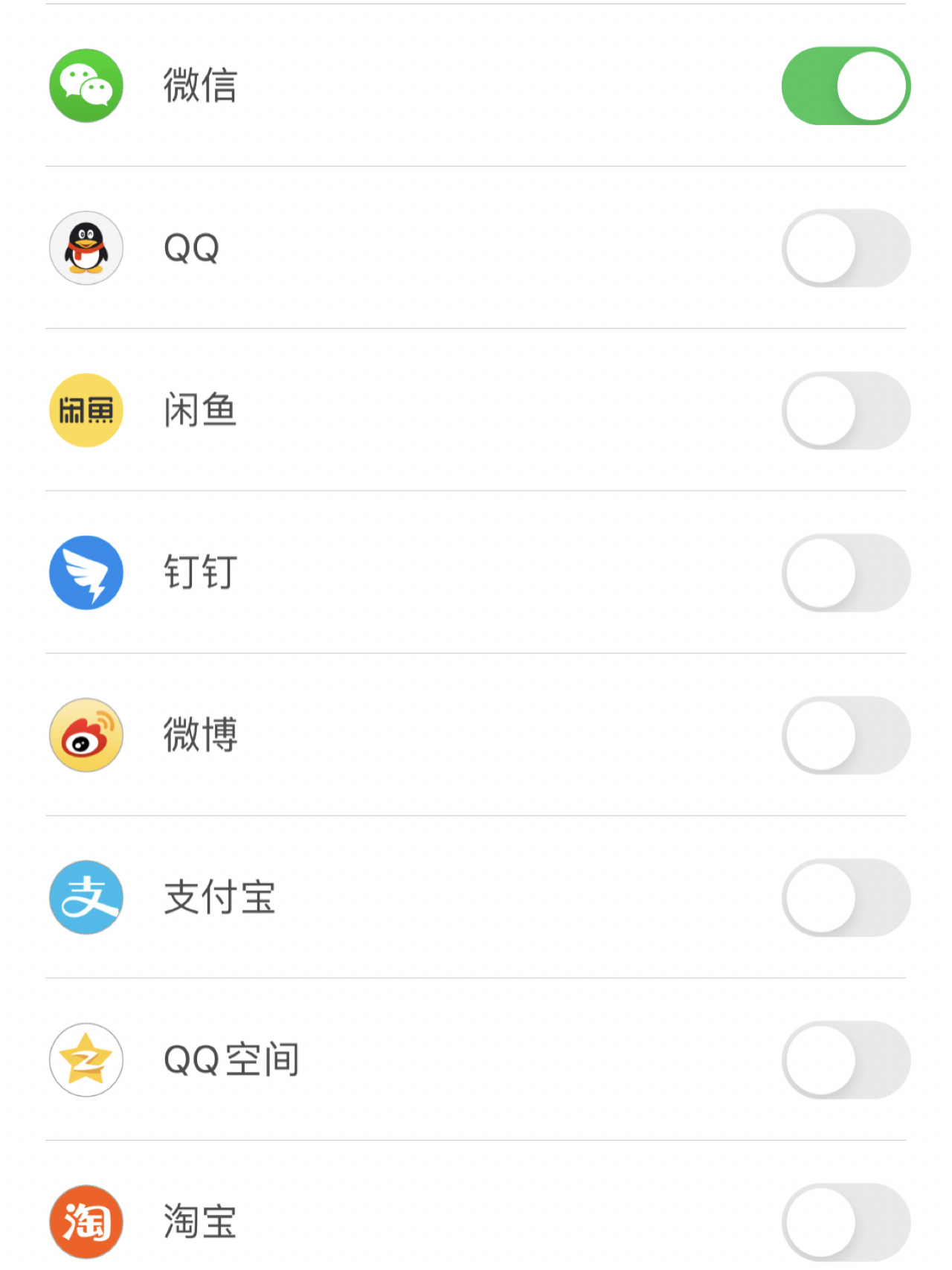Turn off the 微信 switch
Screen dimensions: 952x1270
coord(846,86)
